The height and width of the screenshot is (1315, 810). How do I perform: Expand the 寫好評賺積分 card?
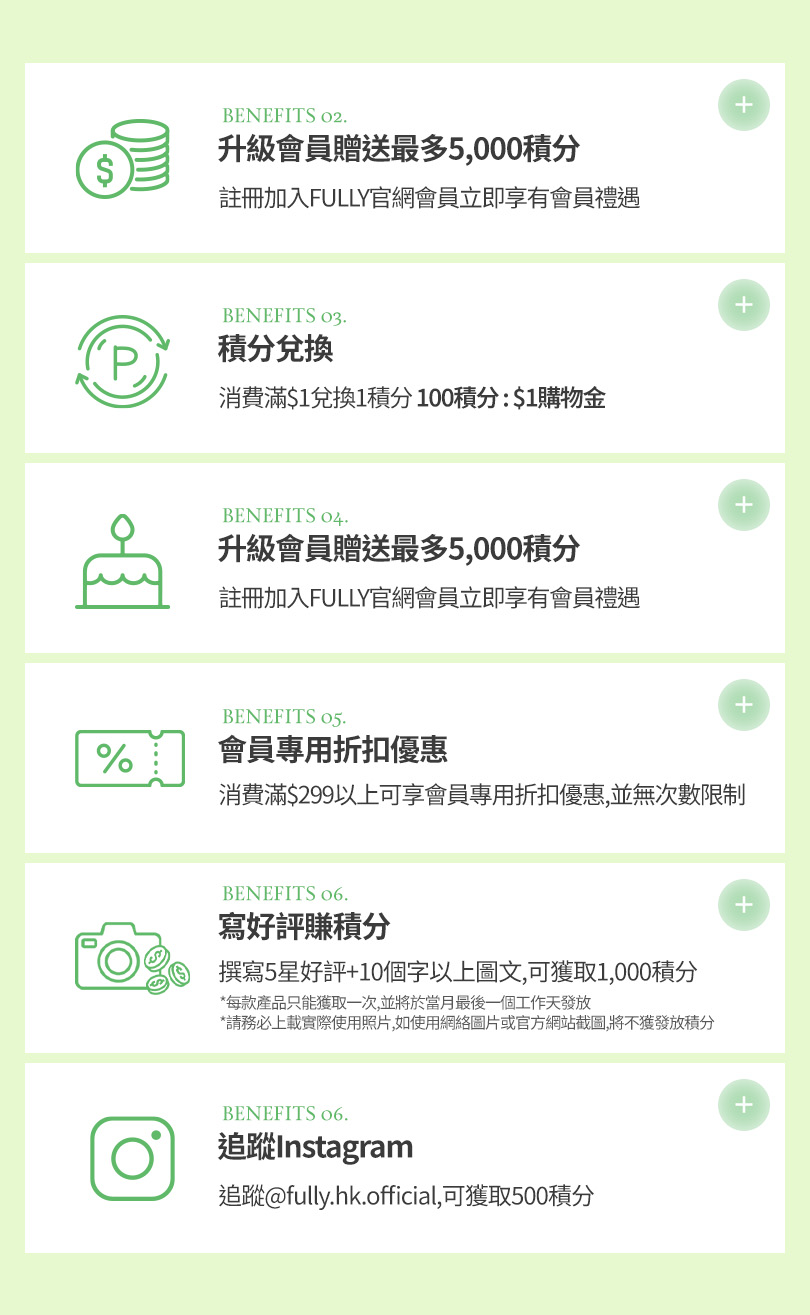(744, 905)
